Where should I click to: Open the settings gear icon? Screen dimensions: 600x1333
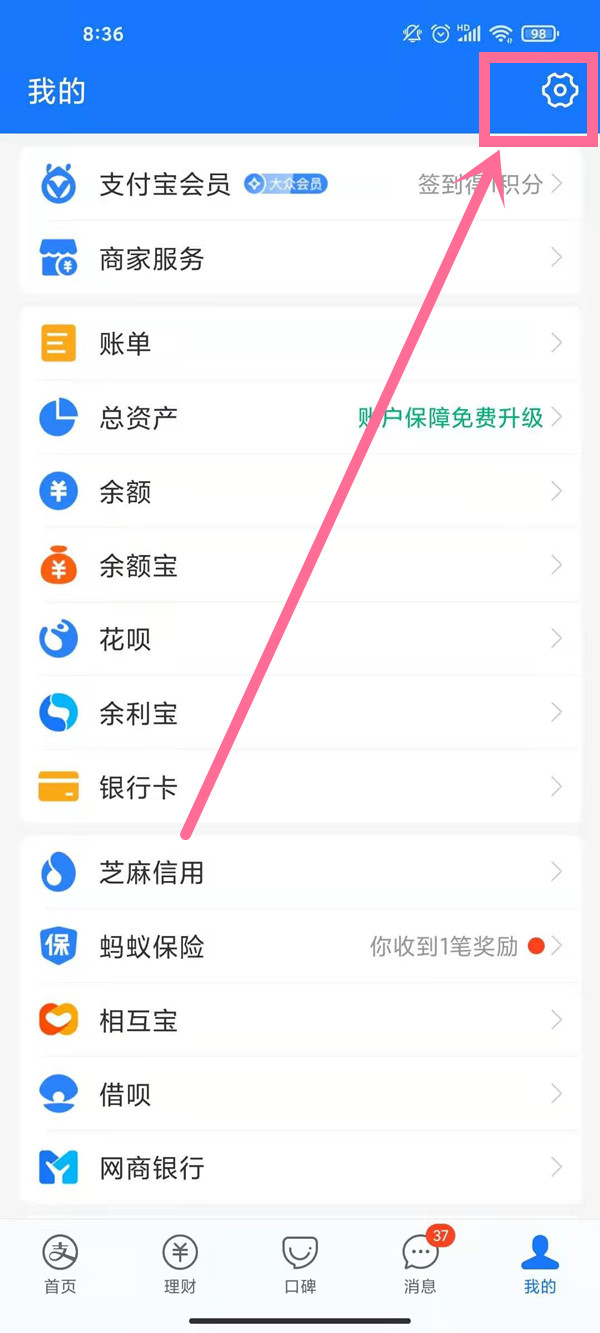[x=559, y=91]
